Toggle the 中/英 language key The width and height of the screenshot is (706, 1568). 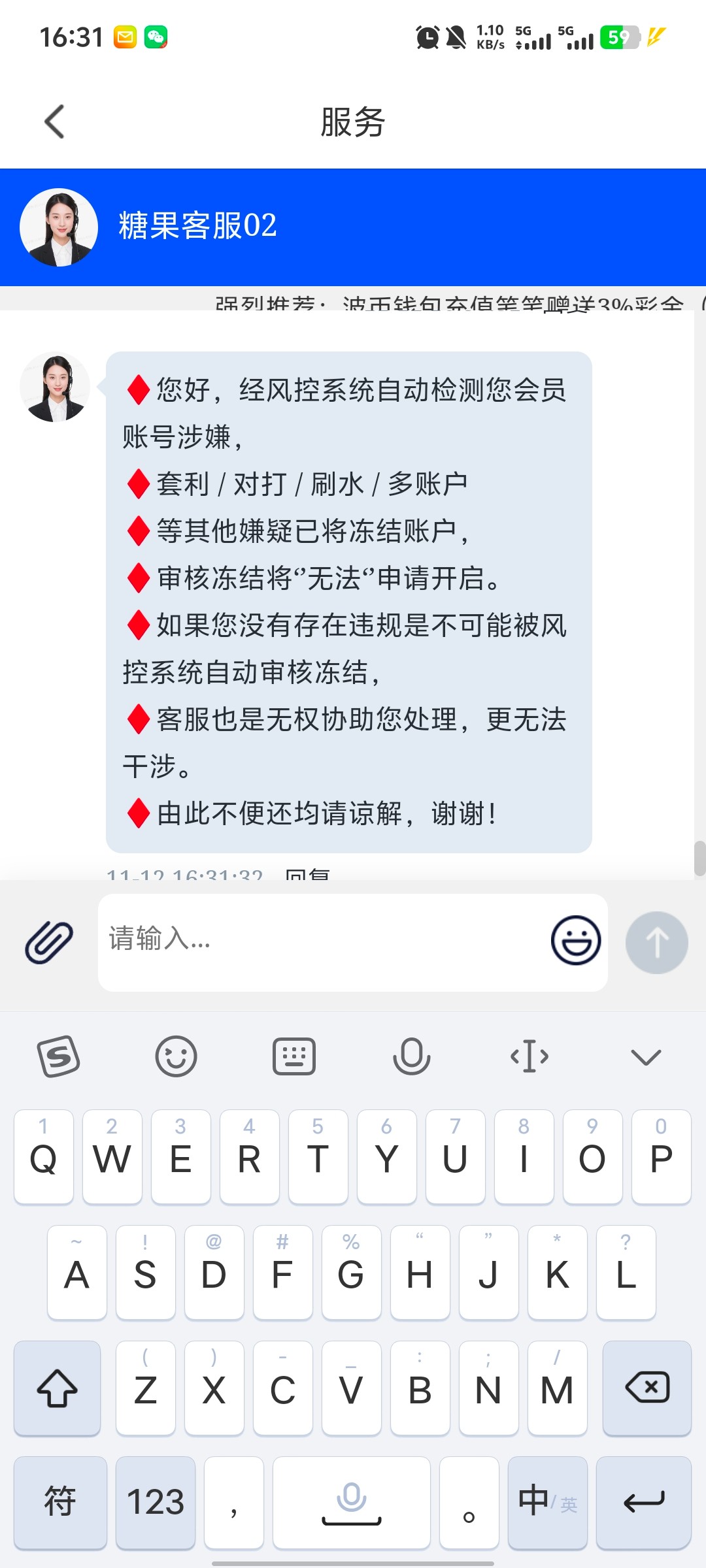547,1501
